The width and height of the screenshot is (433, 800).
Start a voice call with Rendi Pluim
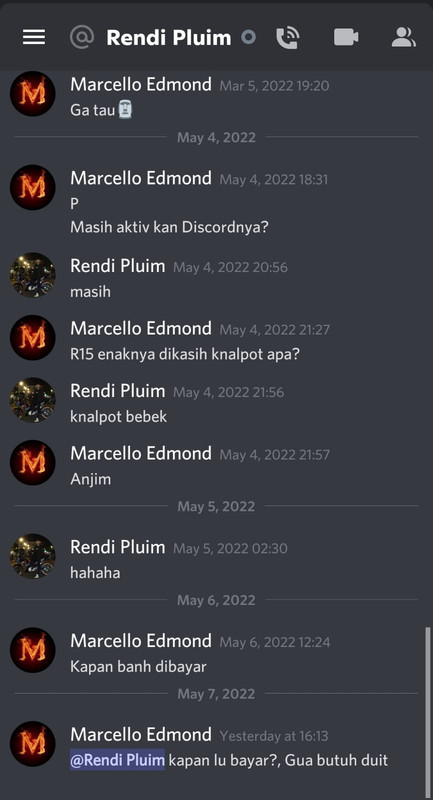coord(288,38)
